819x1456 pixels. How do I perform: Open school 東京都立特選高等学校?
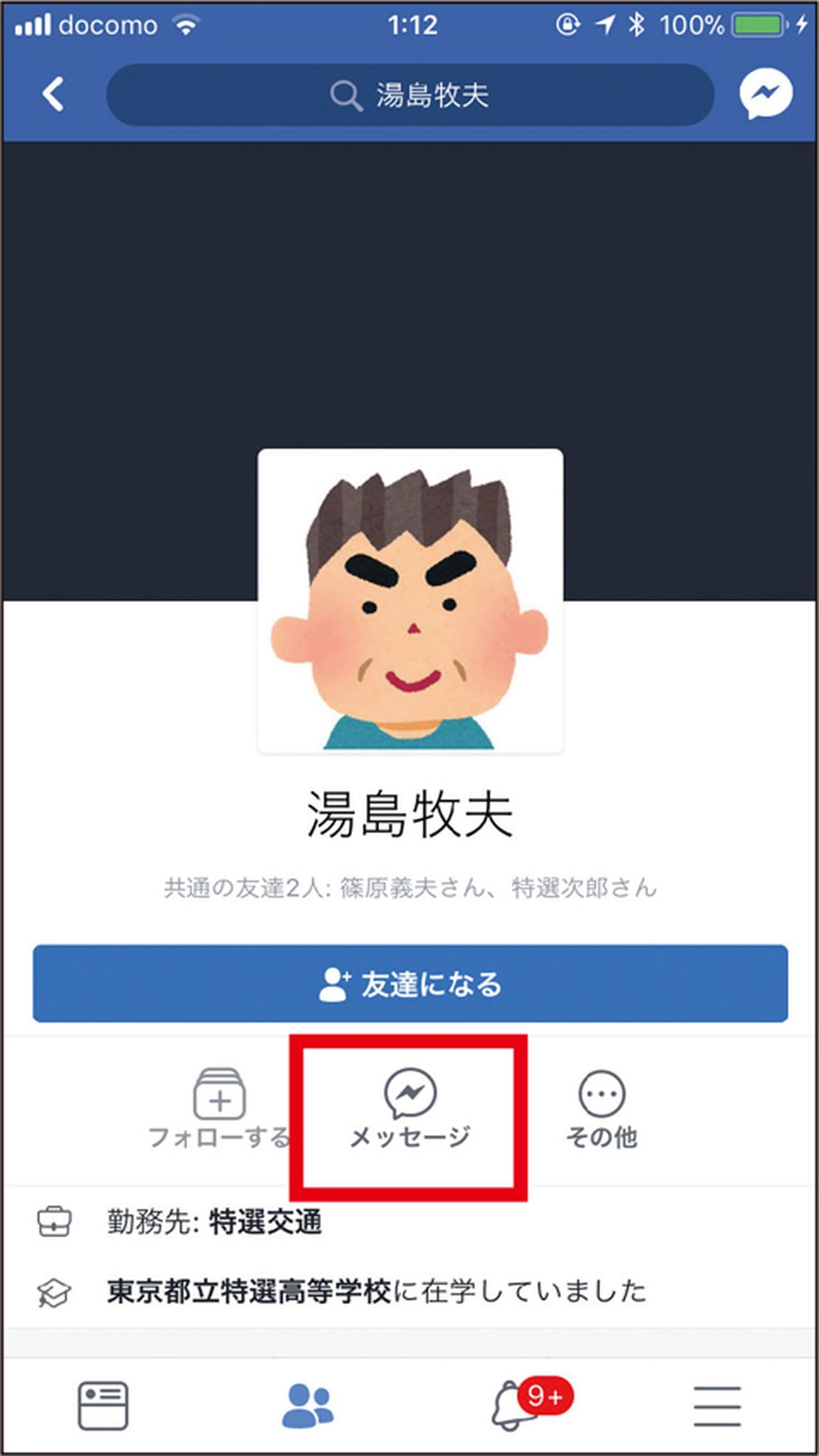tap(248, 1292)
